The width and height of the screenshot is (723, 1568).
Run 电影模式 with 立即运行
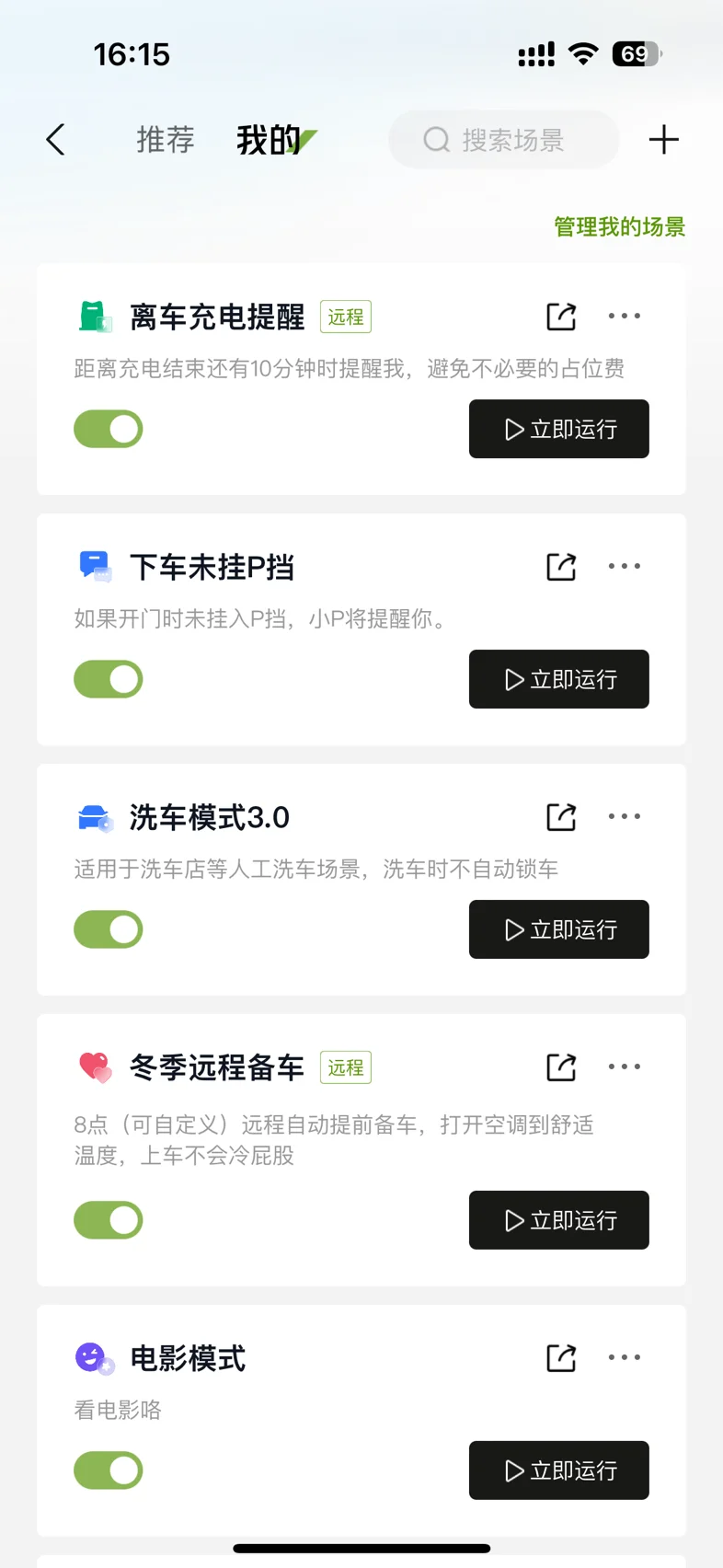click(559, 1470)
